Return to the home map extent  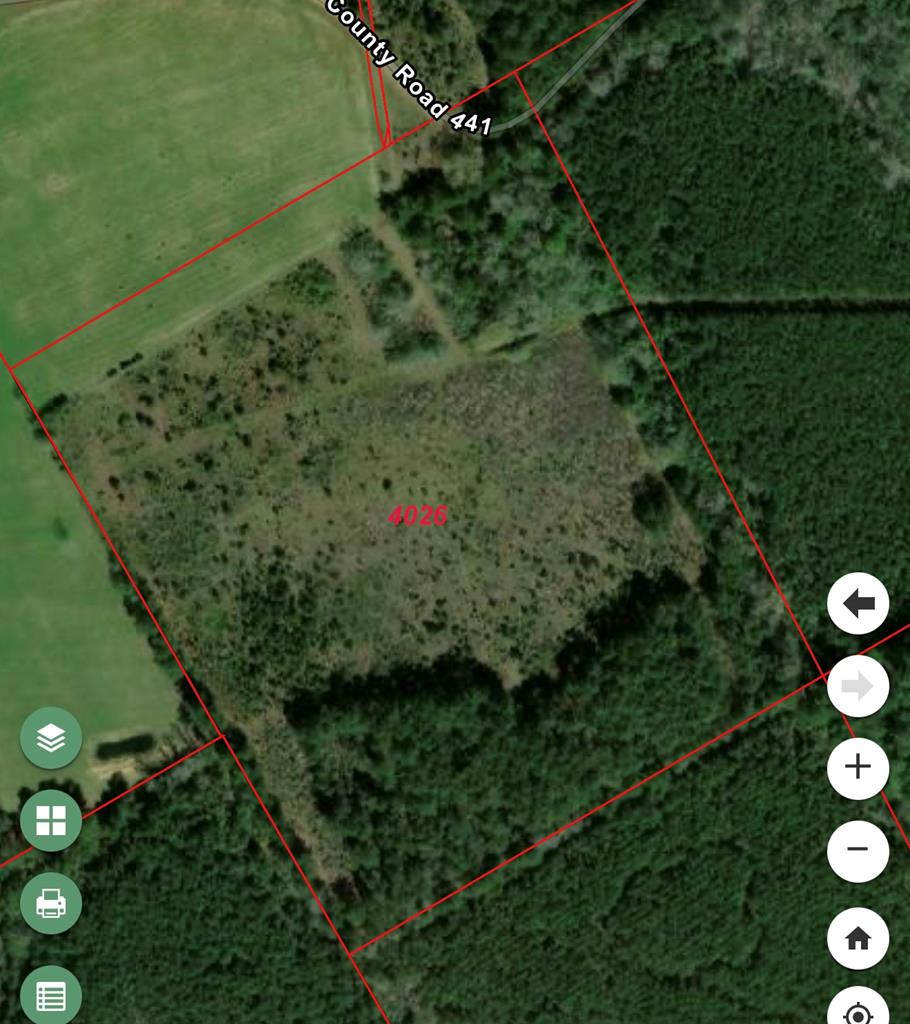pyautogui.click(x=858, y=939)
